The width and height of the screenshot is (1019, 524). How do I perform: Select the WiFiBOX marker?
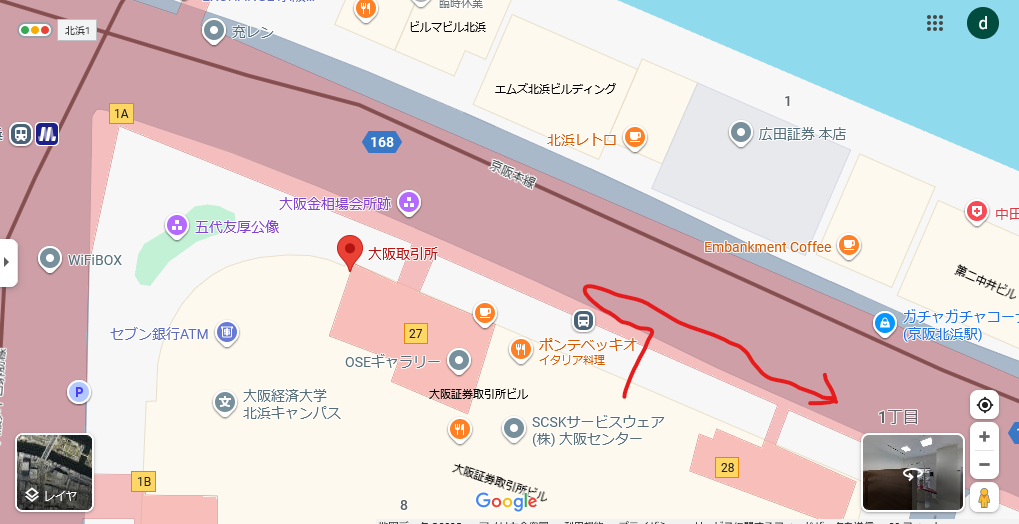pos(50,260)
